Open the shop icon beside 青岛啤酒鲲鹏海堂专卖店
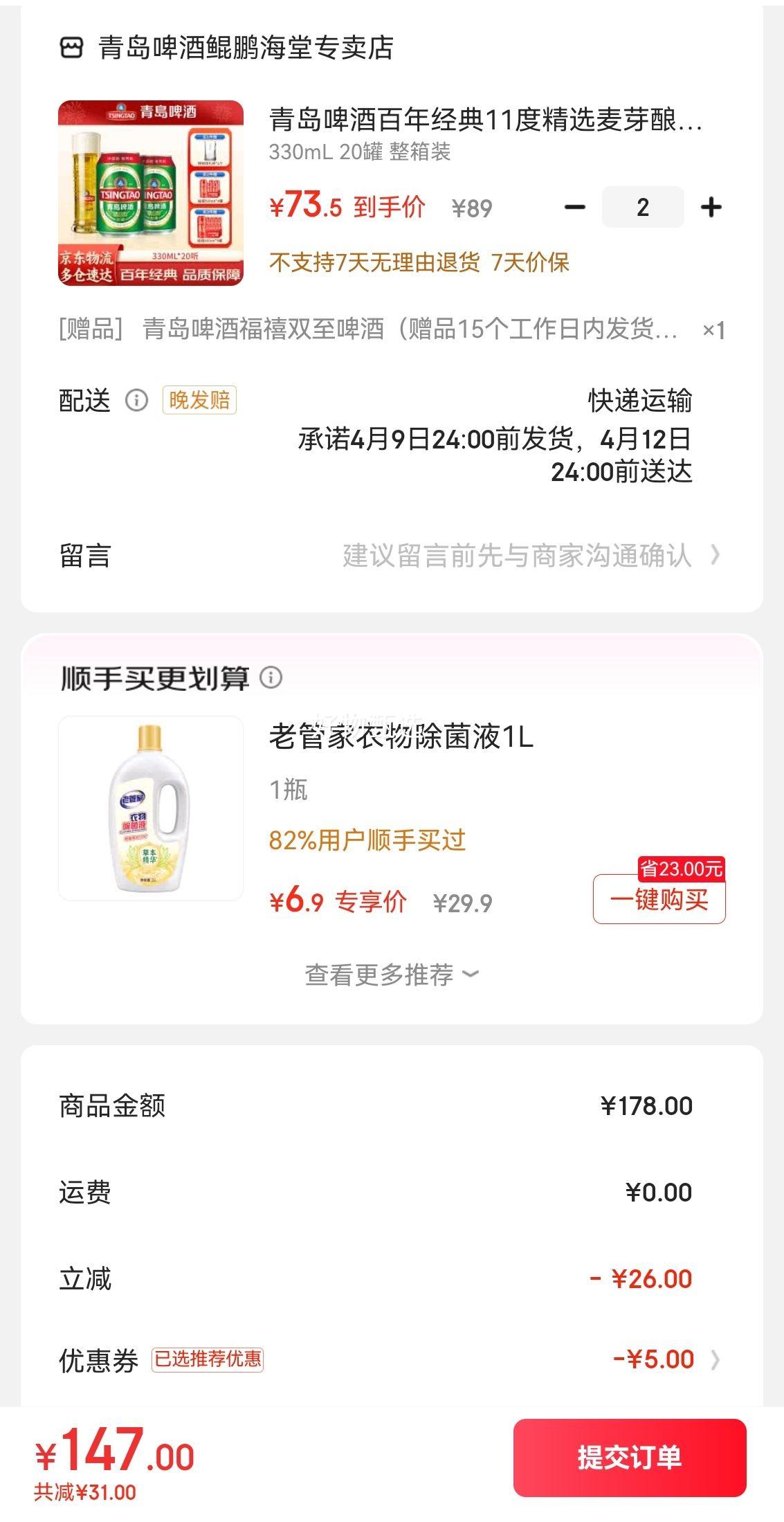Screen dimensions: 784x1522 (73, 47)
